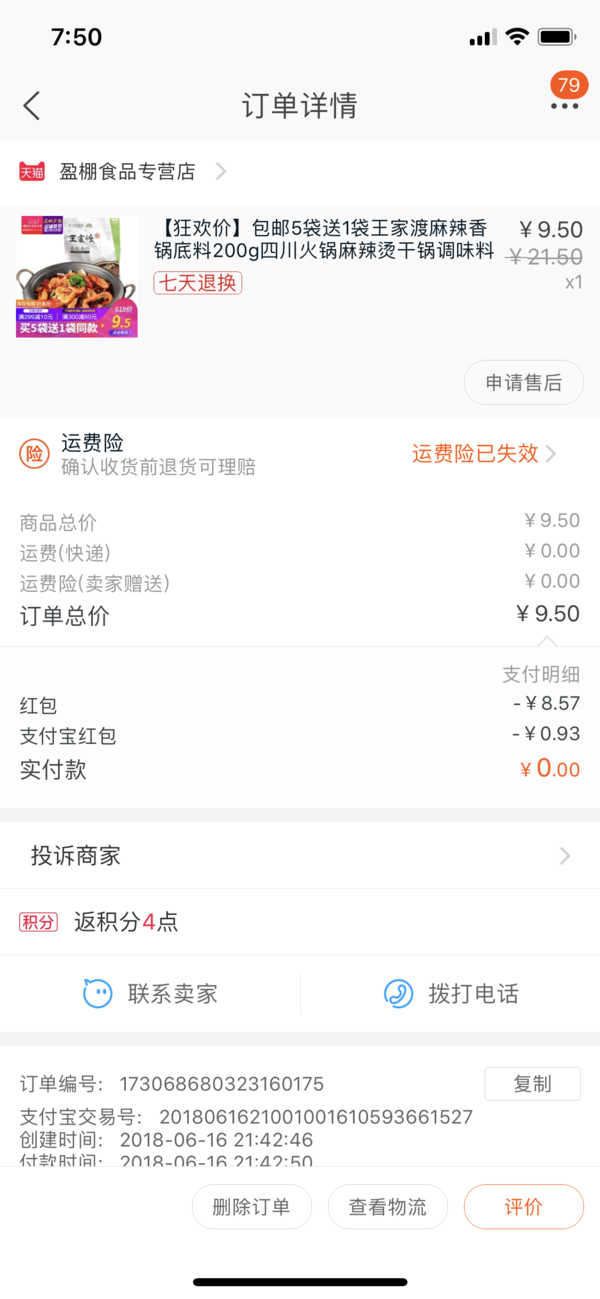Viewport: 600px width, 1299px height.
Task: Call the seller with 拨打电话
Action: [x=451, y=994]
